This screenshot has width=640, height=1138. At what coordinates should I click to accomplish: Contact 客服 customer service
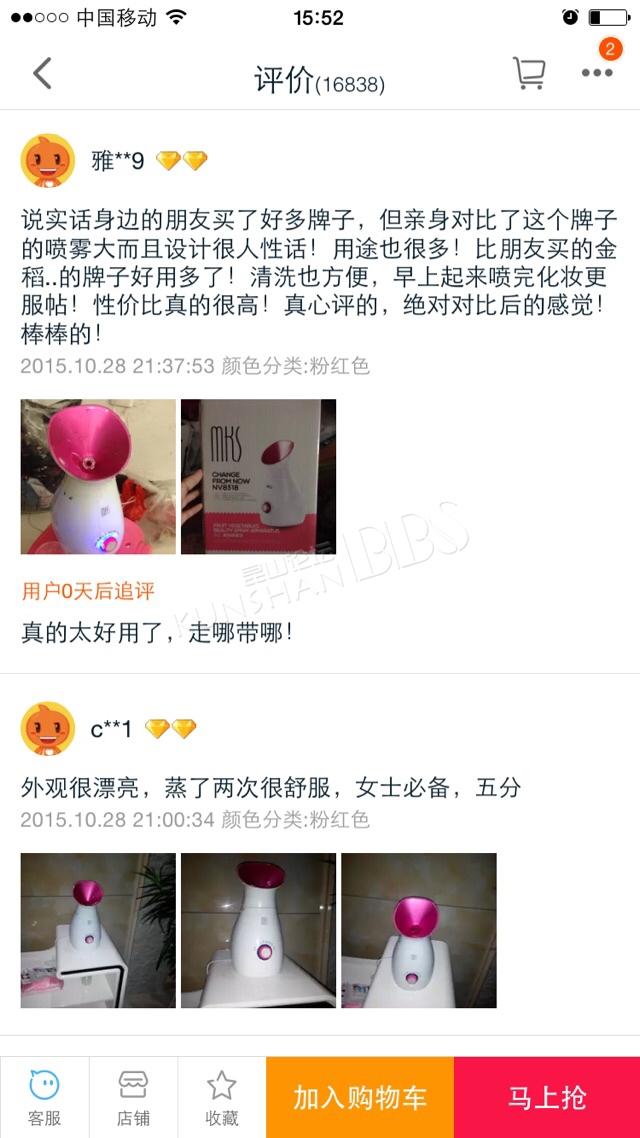click(x=44, y=1097)
